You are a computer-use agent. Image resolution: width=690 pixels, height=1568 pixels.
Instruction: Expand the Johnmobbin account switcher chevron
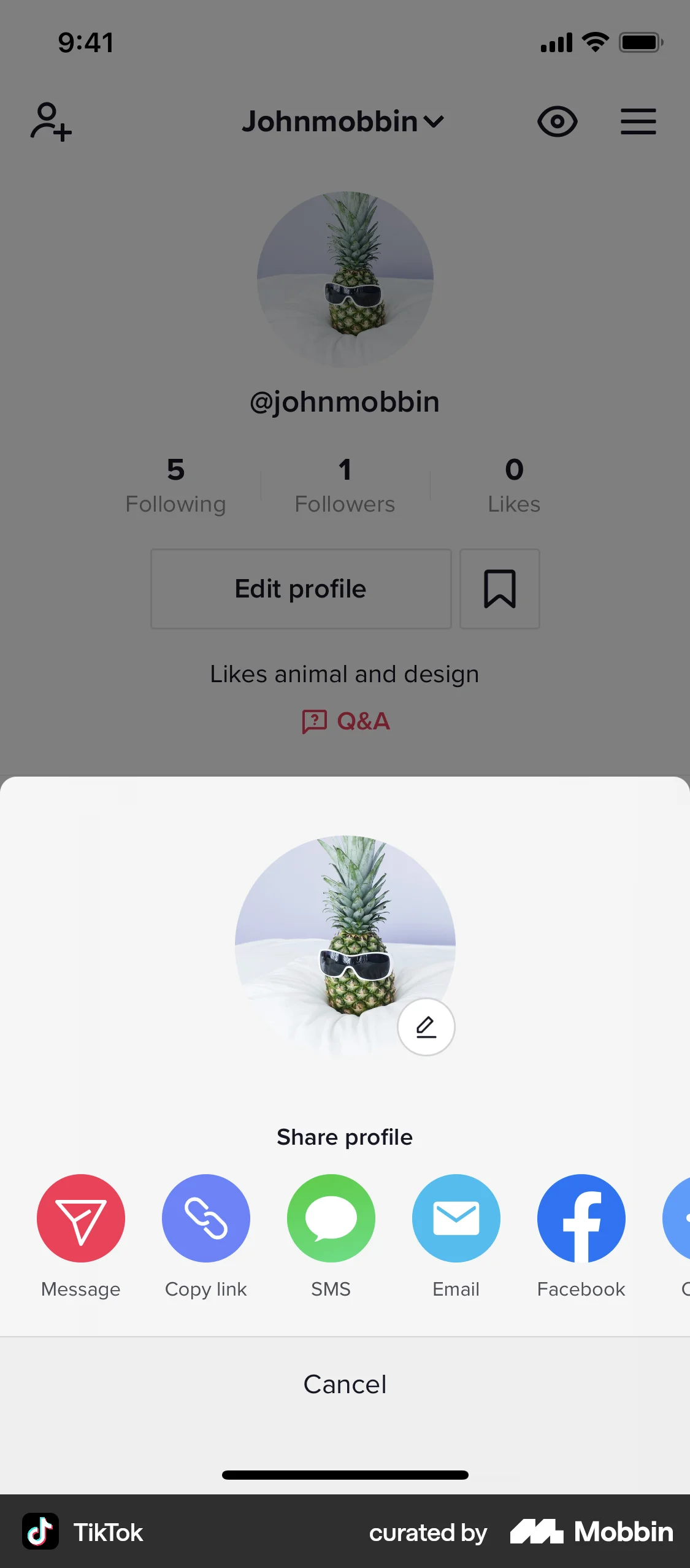(x=434, y=122)
